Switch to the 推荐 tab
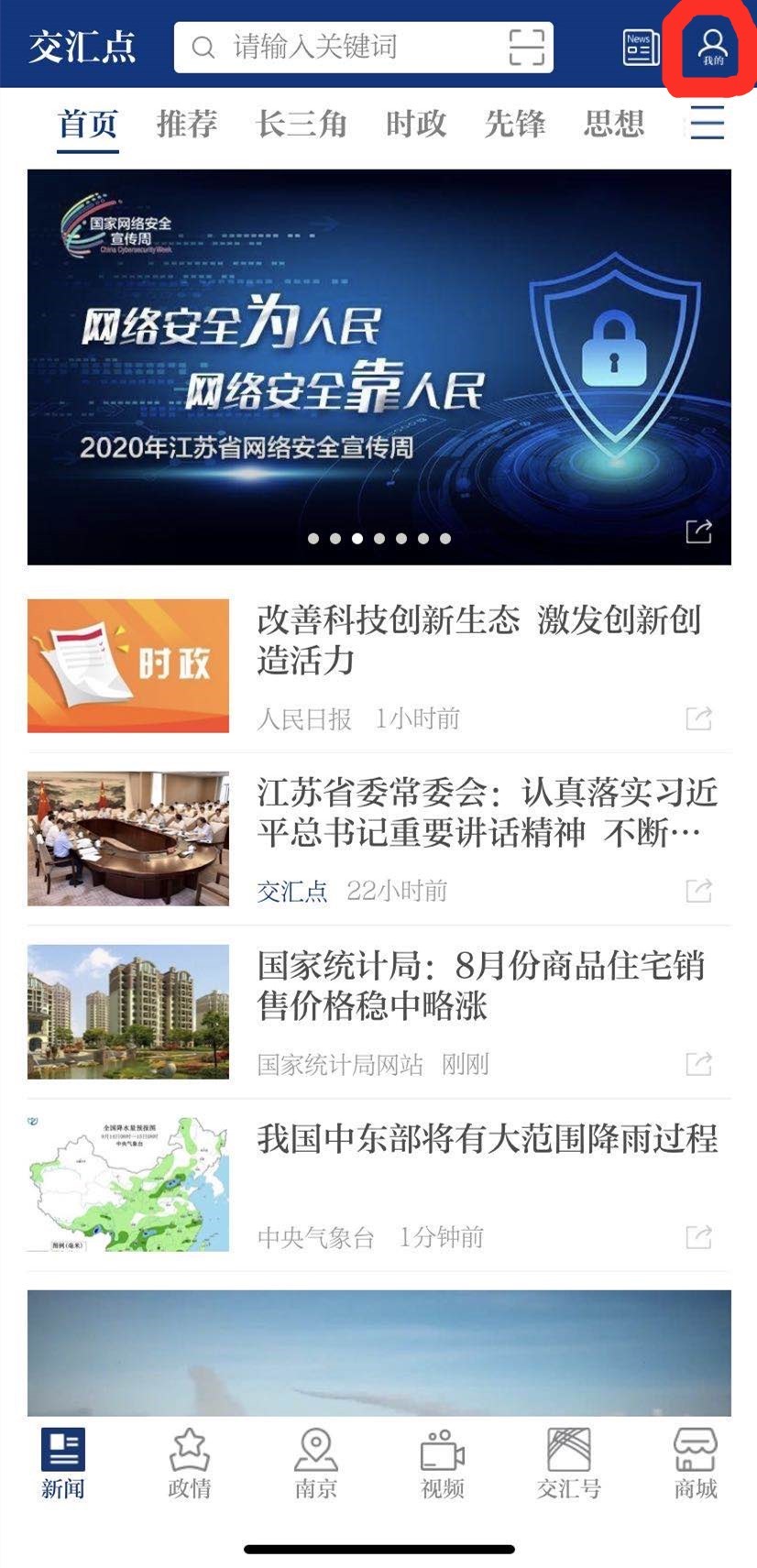This screenshot has width=757, height=1568. (187, 124)
